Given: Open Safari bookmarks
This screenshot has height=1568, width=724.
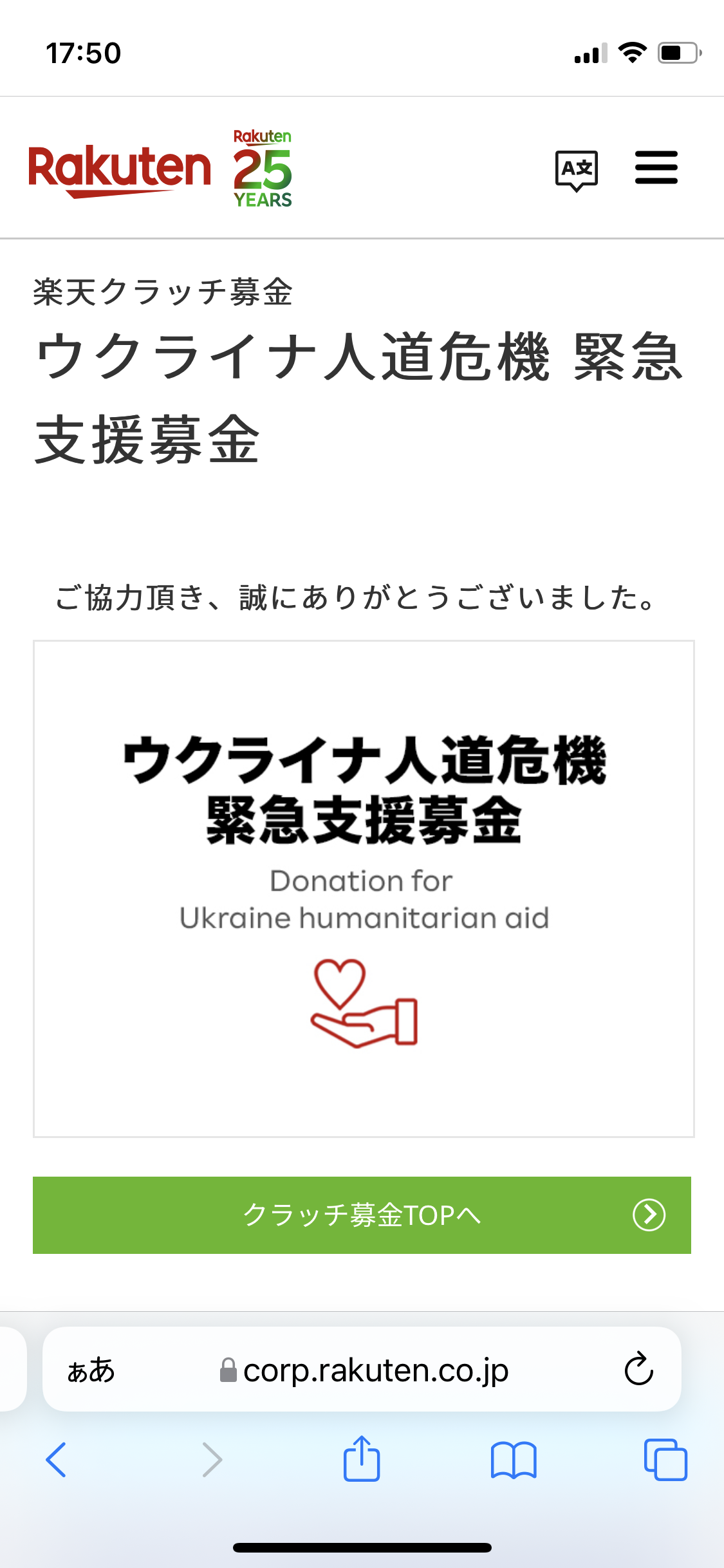Looking at the screenshot, I should click(x=513, y=1460).
